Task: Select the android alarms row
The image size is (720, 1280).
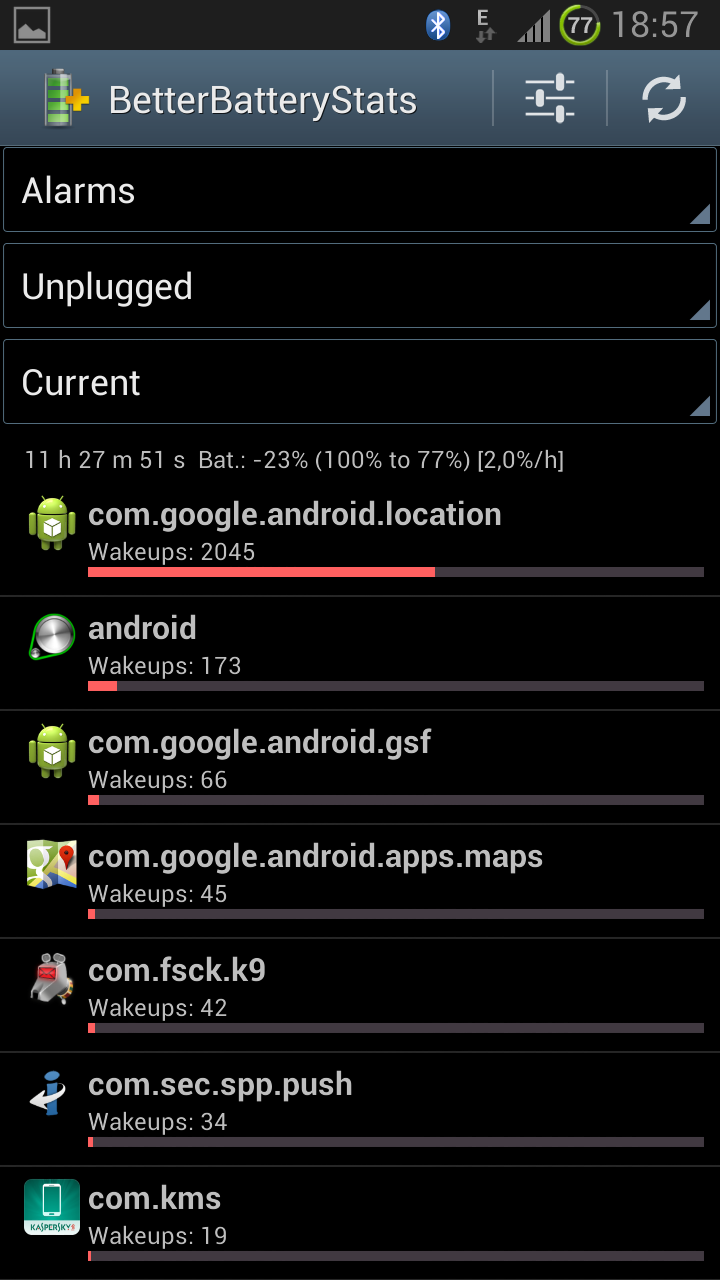Action: coord(360,653)
